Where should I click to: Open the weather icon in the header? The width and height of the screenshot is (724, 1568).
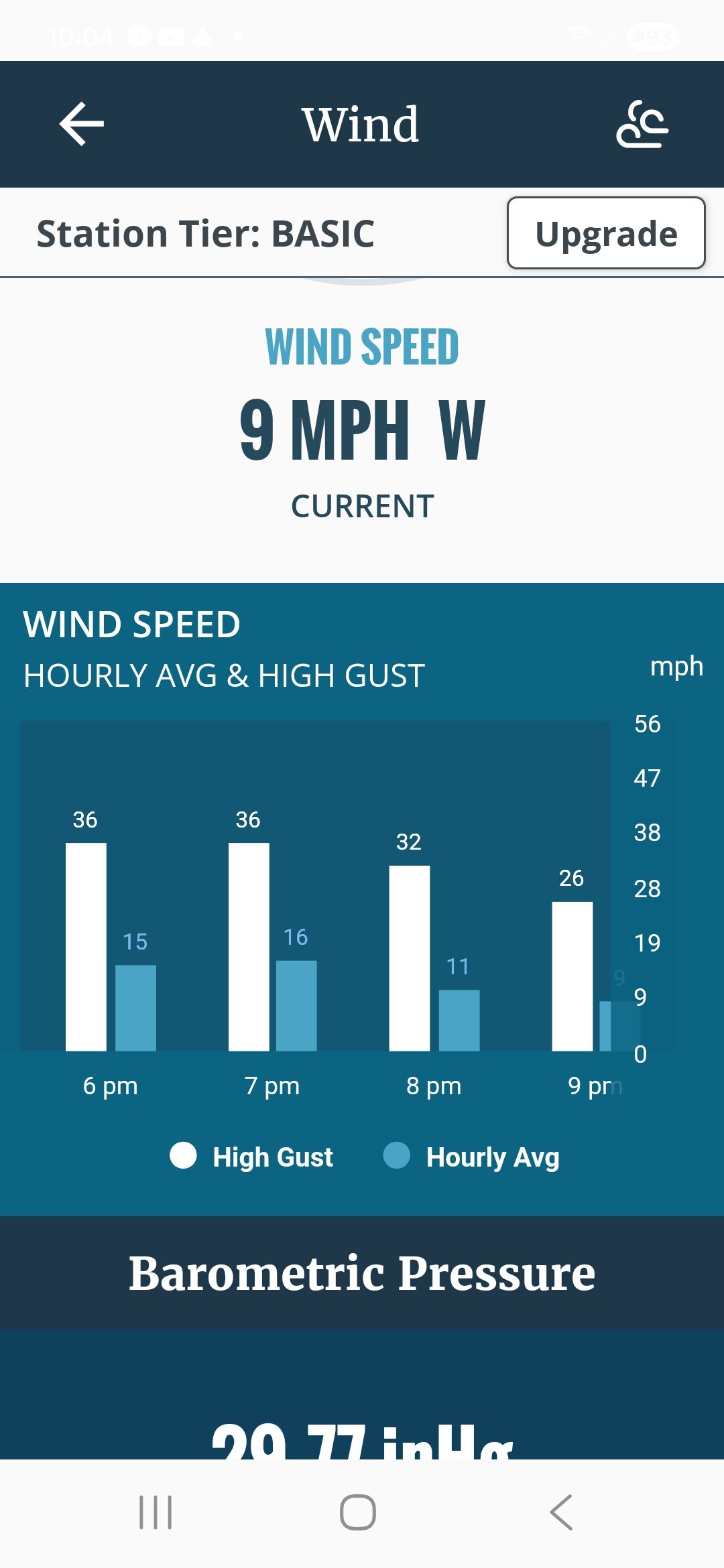pyautogui.click(x=642, y=124)
